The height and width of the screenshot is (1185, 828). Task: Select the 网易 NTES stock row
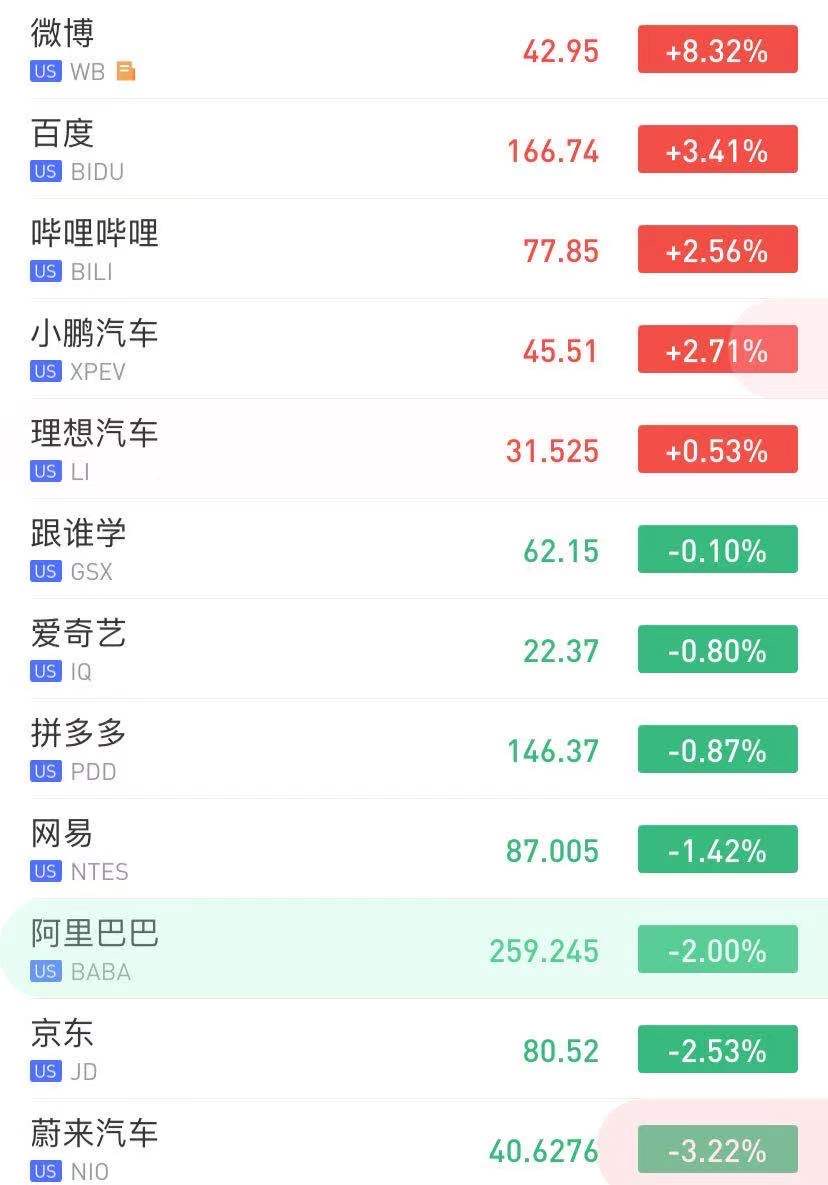coord(300,850)
